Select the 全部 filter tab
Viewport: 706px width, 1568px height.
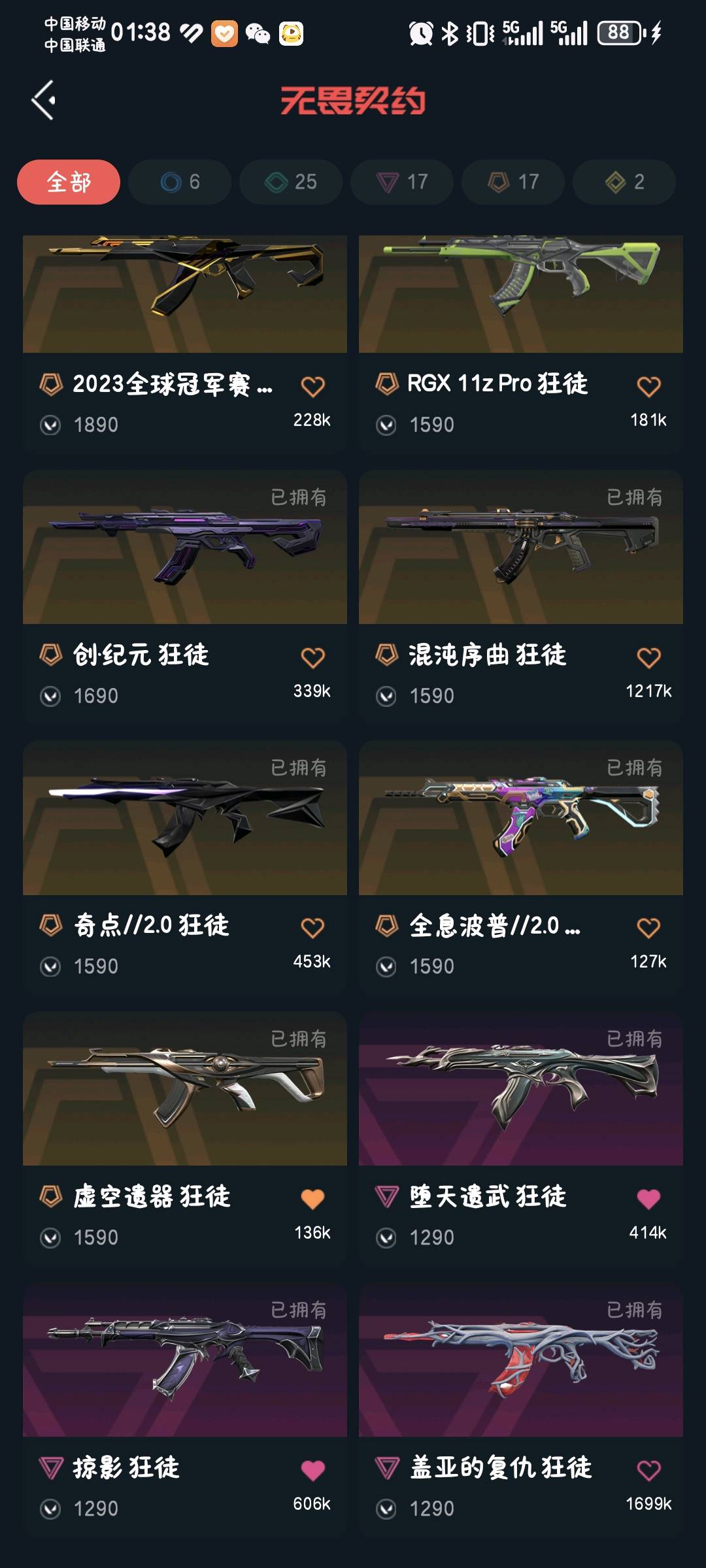69,182
